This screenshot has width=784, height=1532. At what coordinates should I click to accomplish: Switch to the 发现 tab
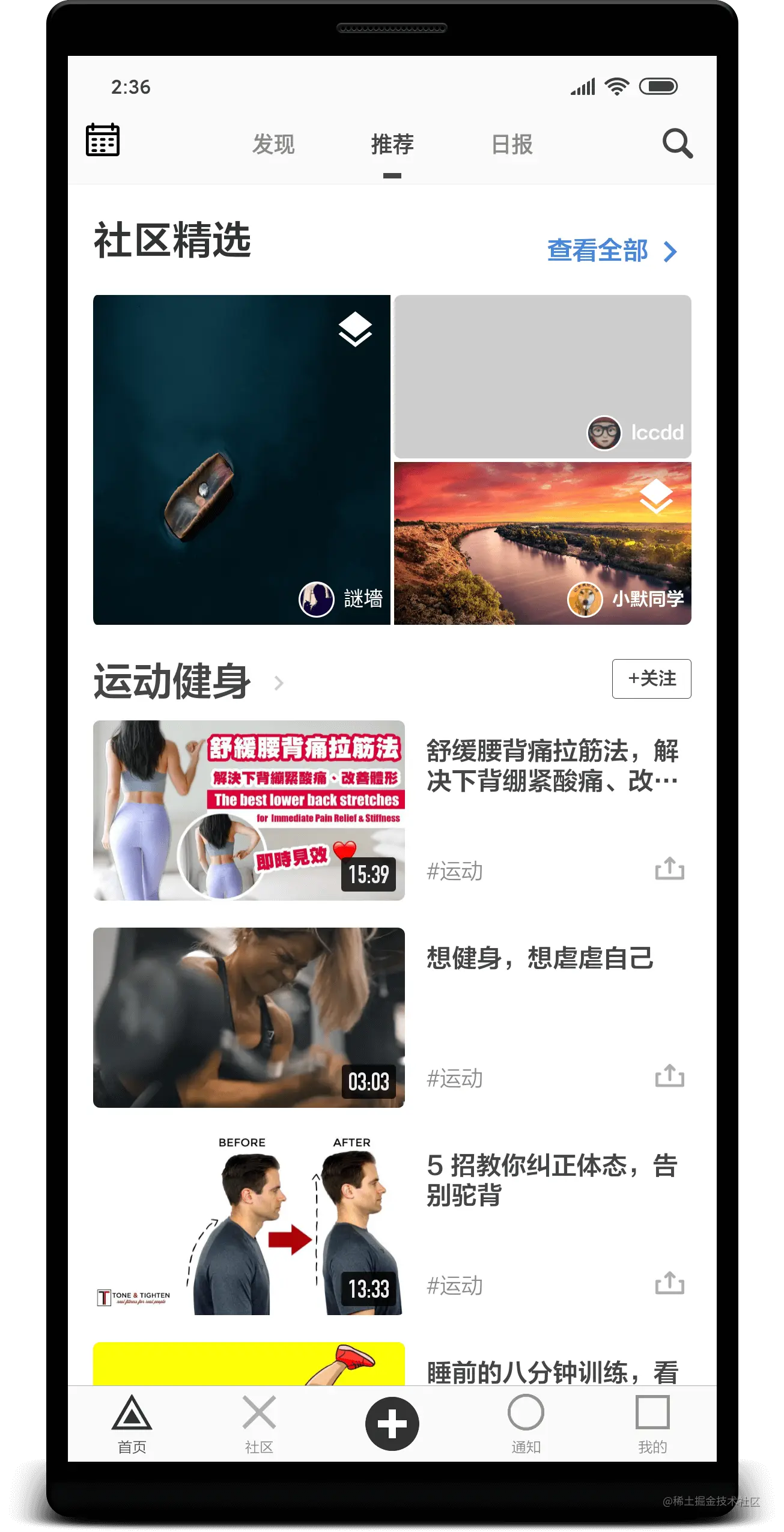(273, 144)
